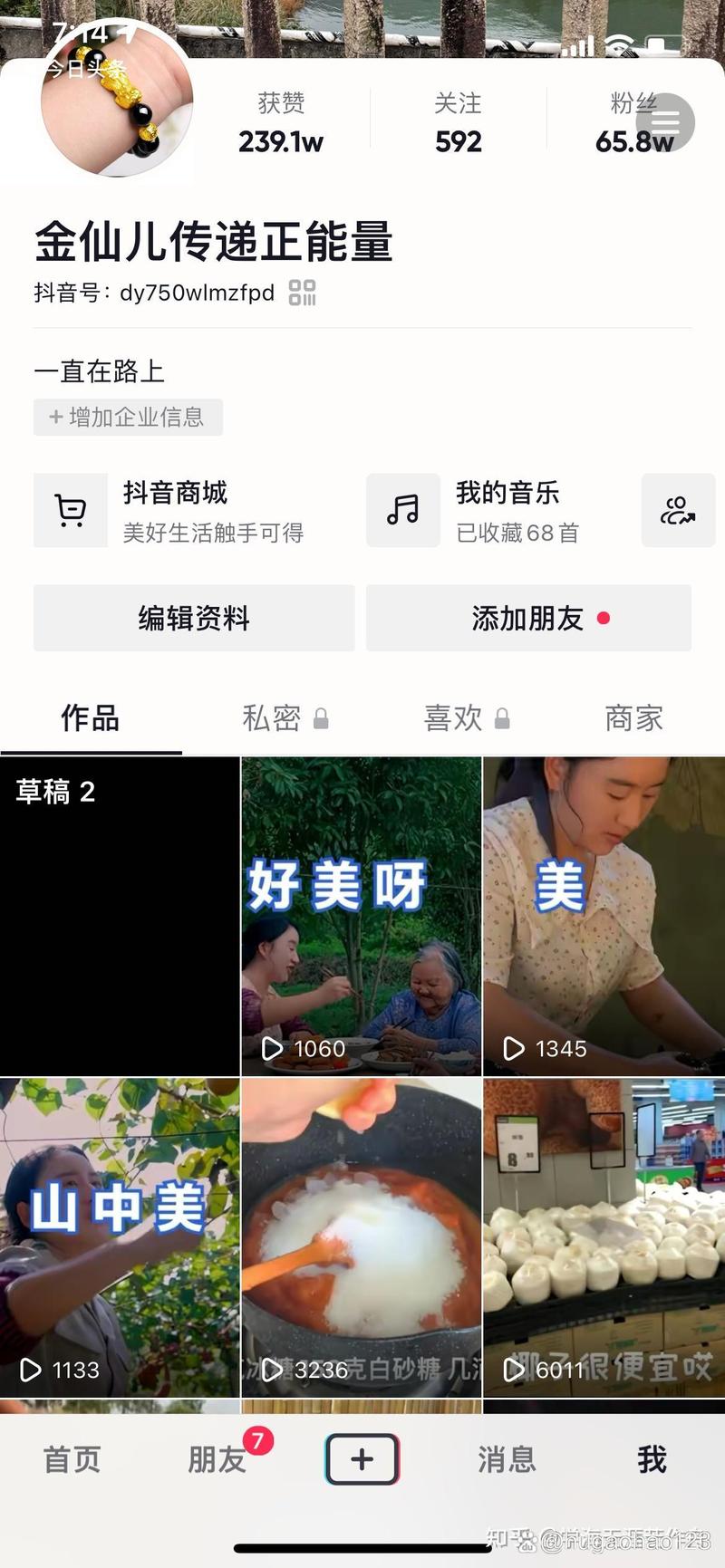Go to 首页 home feed
The width and height of the screenshot is (725, 1568).
pos(72,1458)
